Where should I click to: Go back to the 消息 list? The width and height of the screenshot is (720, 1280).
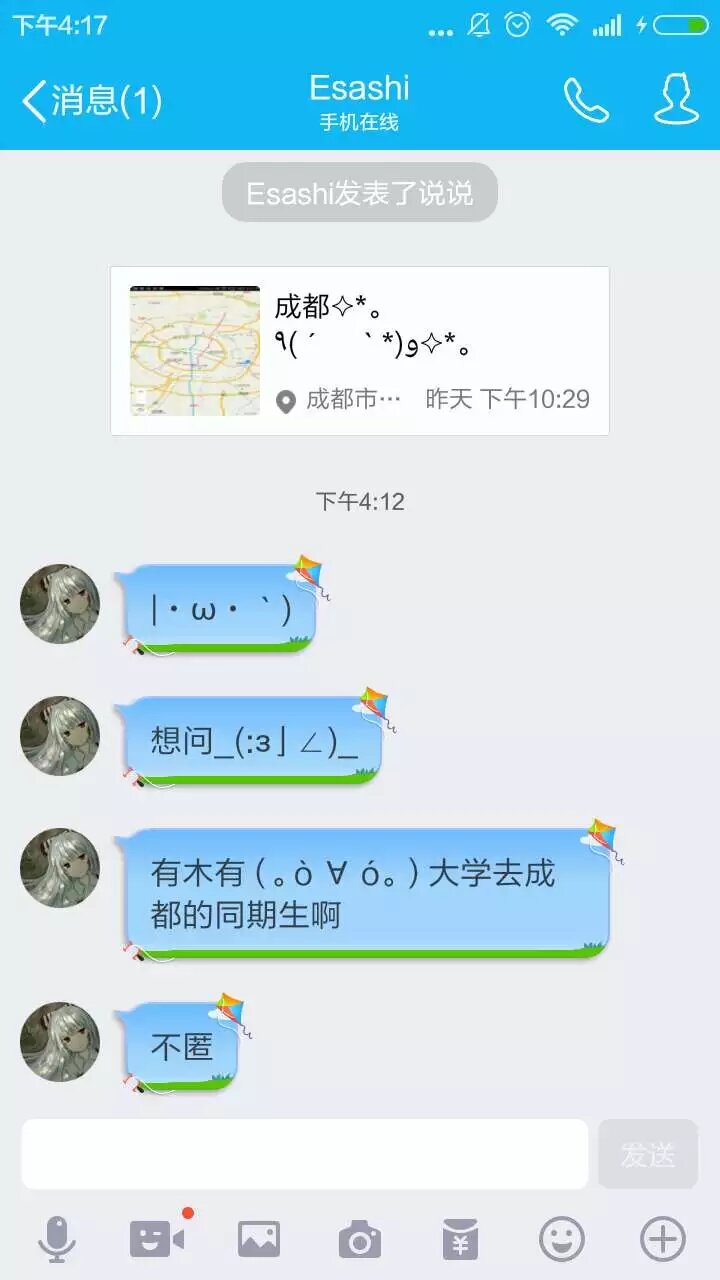coord(90,101)
